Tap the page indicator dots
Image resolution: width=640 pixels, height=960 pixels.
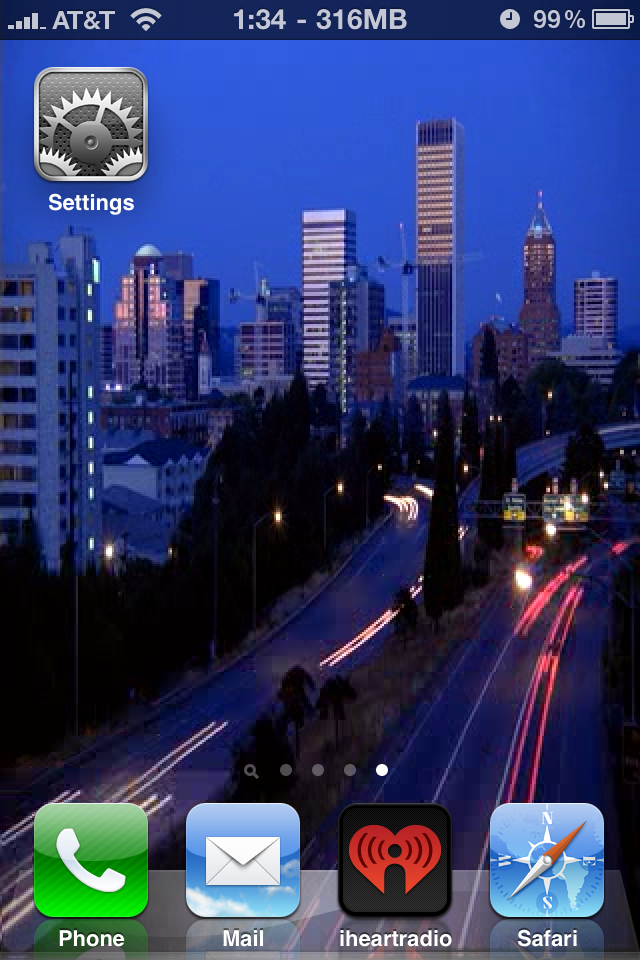click(318, 770)
